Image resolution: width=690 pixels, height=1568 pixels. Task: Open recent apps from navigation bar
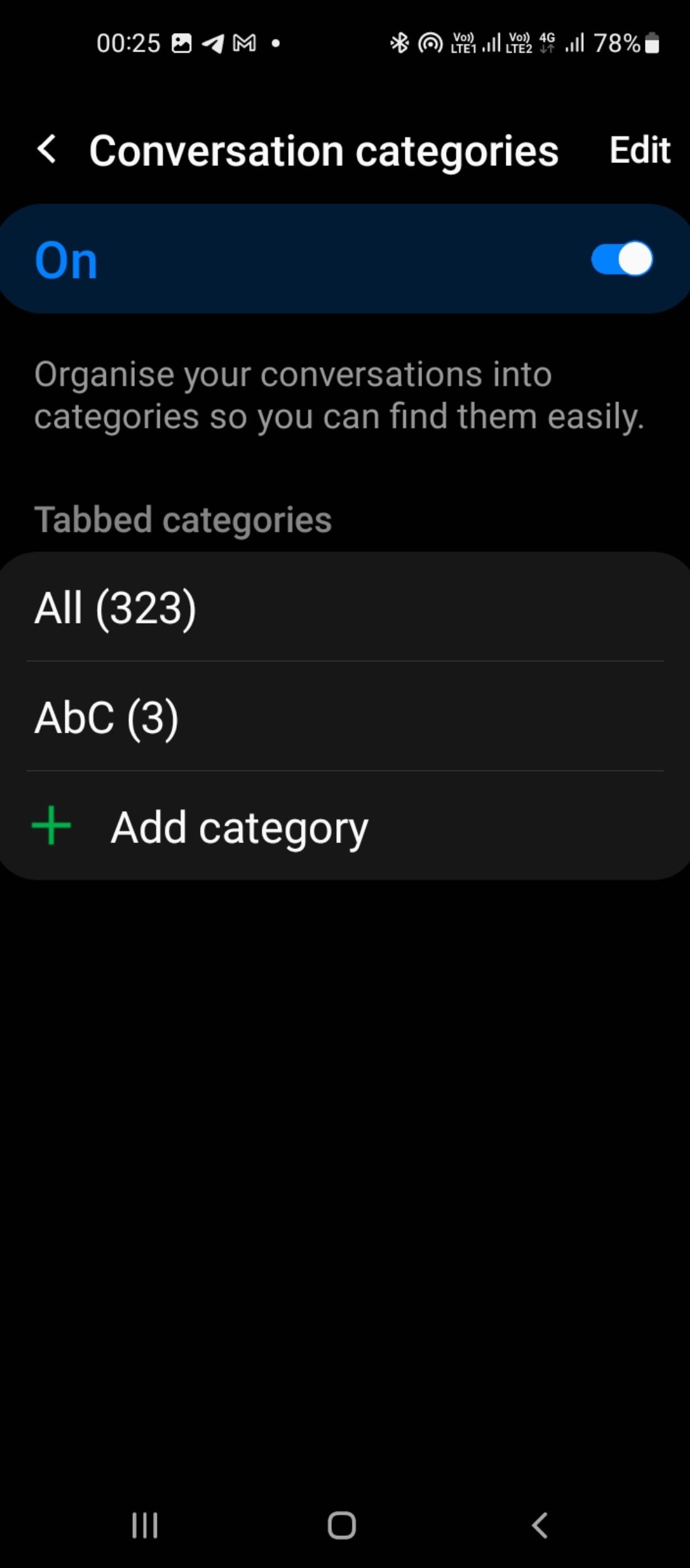[145, 1525]
